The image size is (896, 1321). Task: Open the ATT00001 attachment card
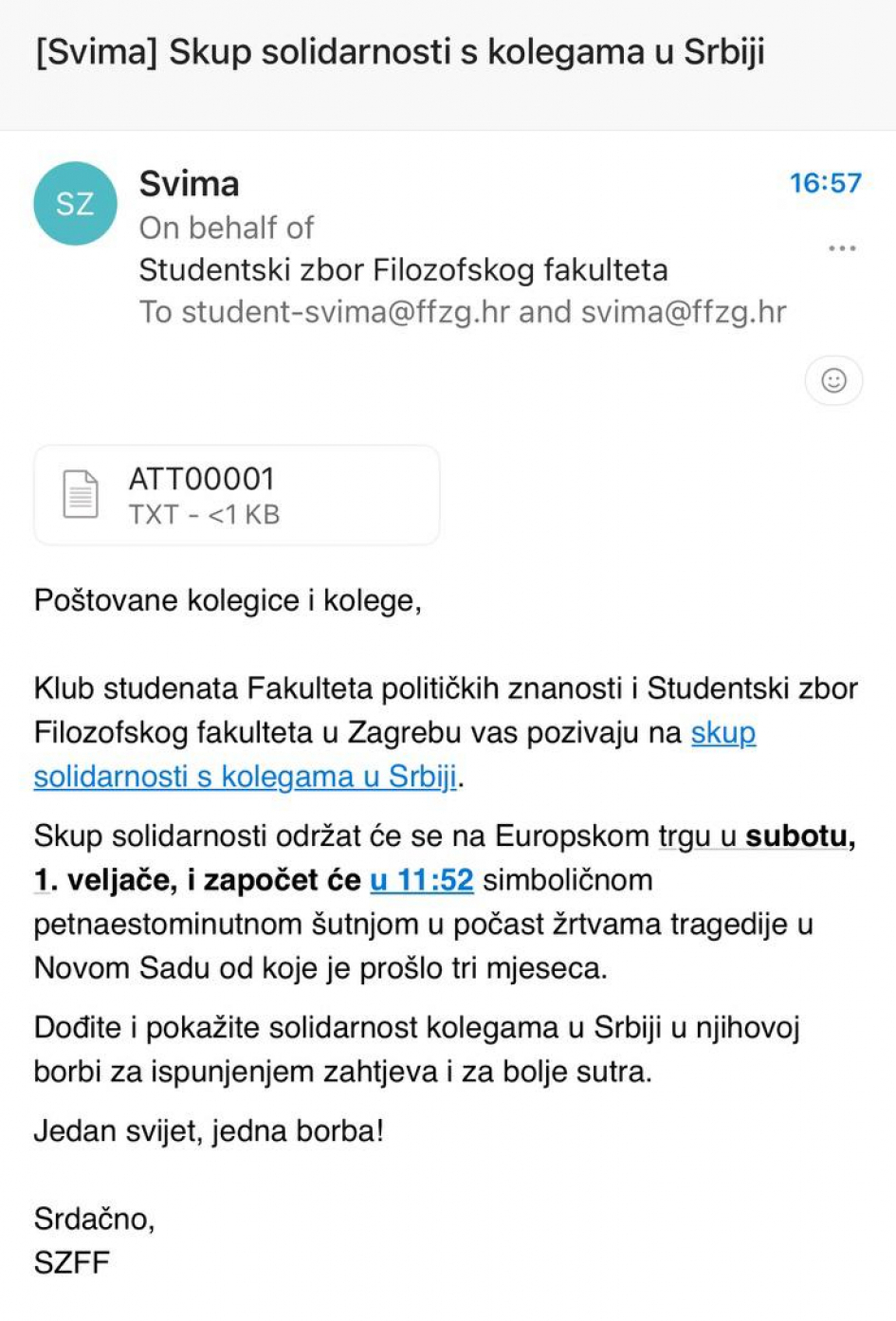(235, 494)
